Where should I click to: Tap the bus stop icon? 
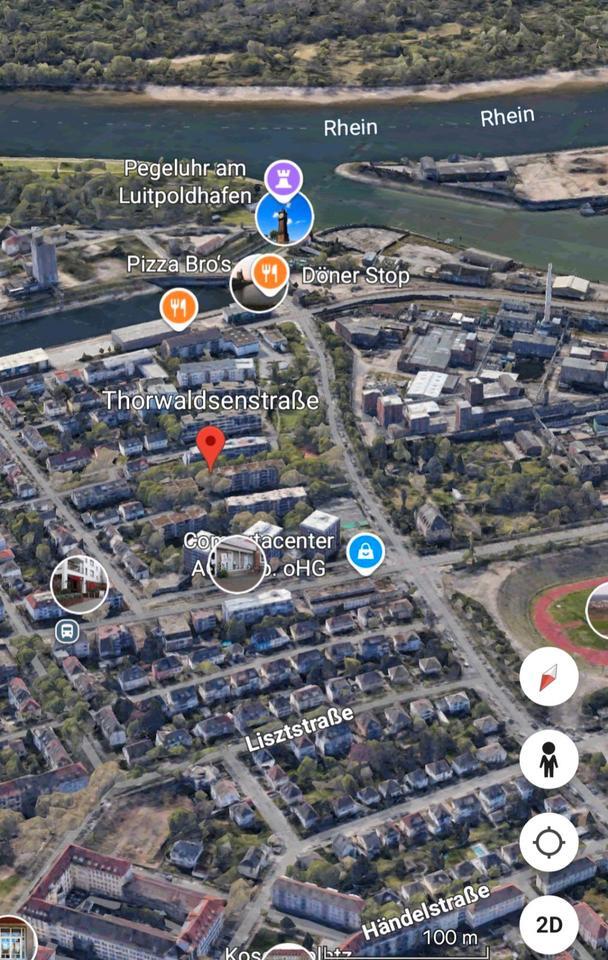click(67, 631)
